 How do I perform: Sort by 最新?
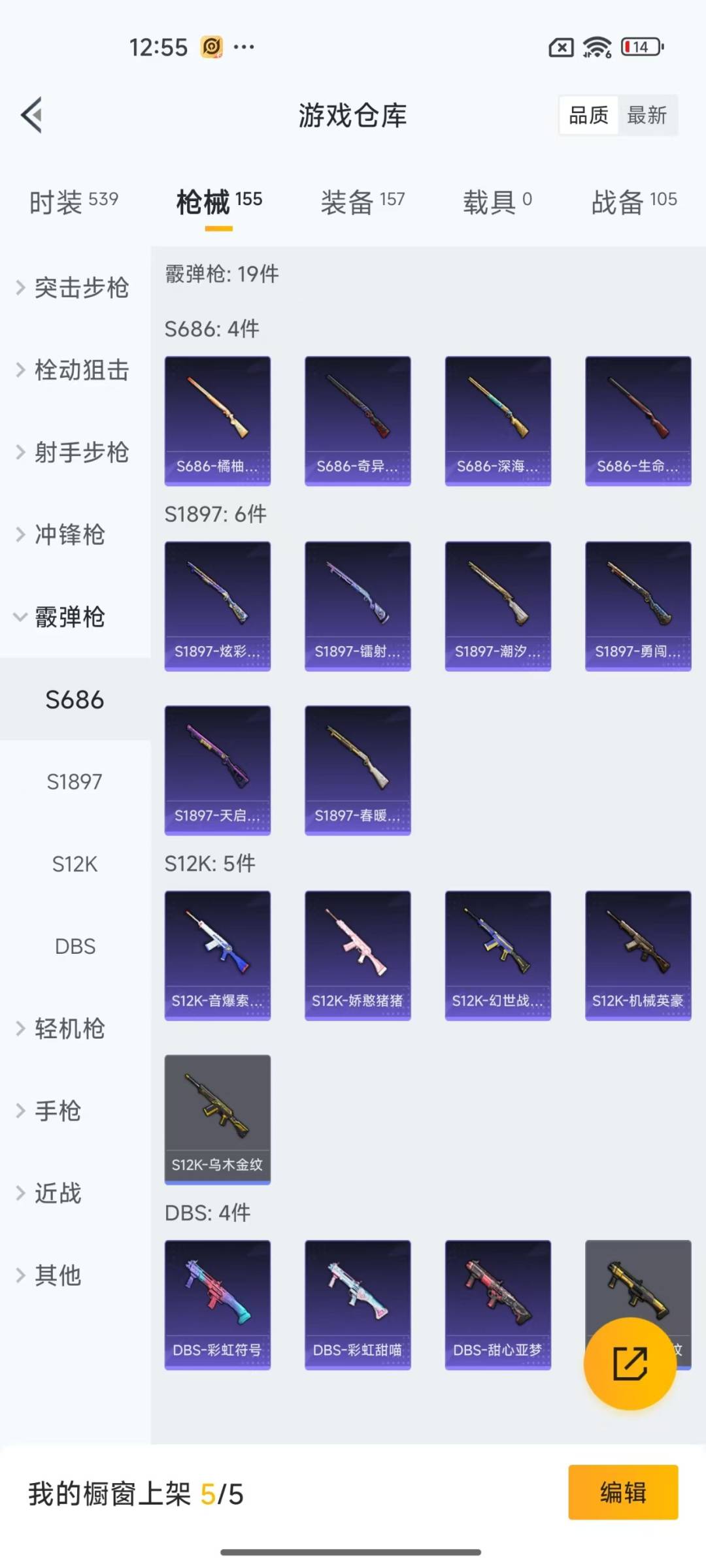pos(647,115)
